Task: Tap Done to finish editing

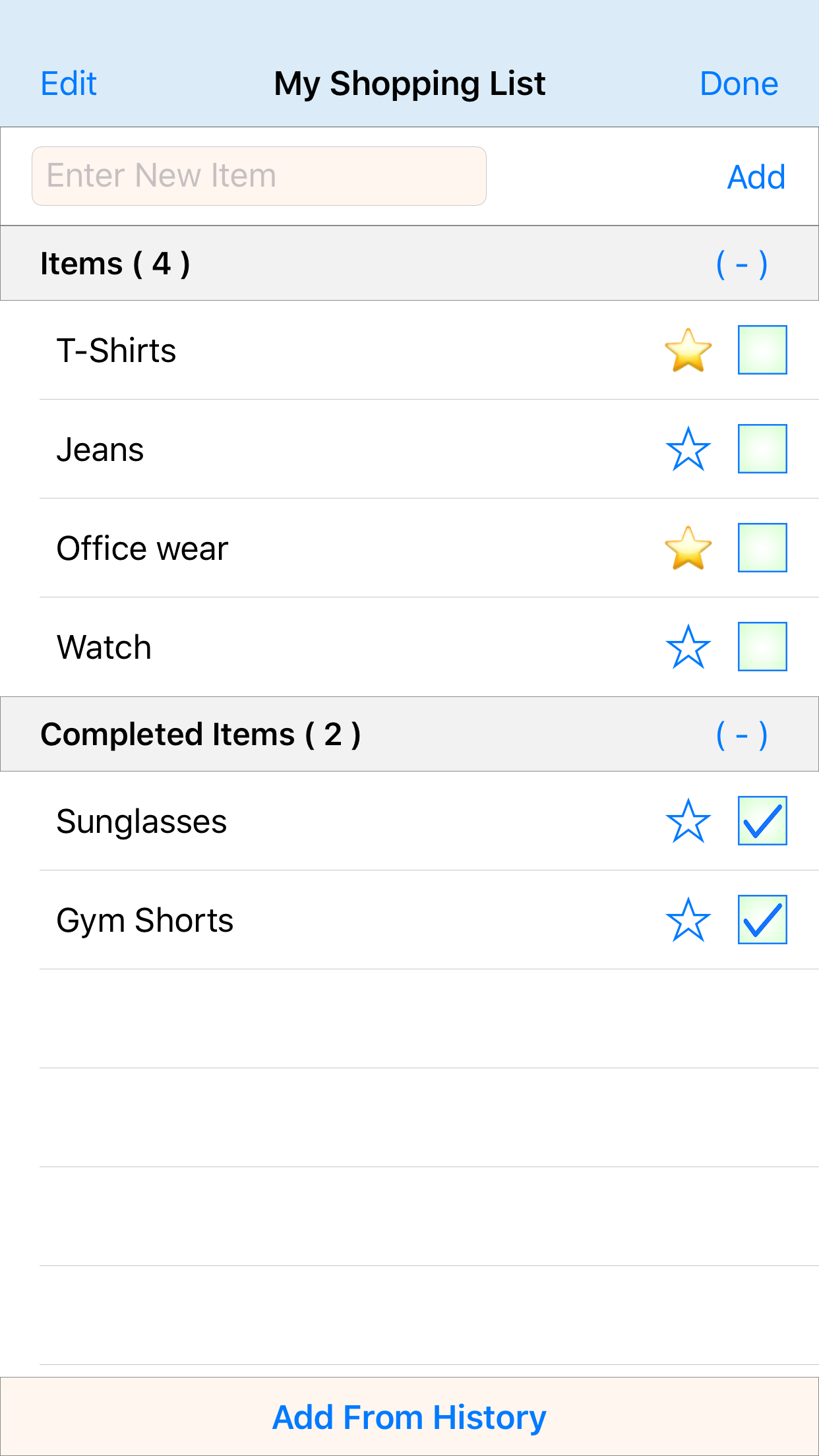Action: pos(739,83)
